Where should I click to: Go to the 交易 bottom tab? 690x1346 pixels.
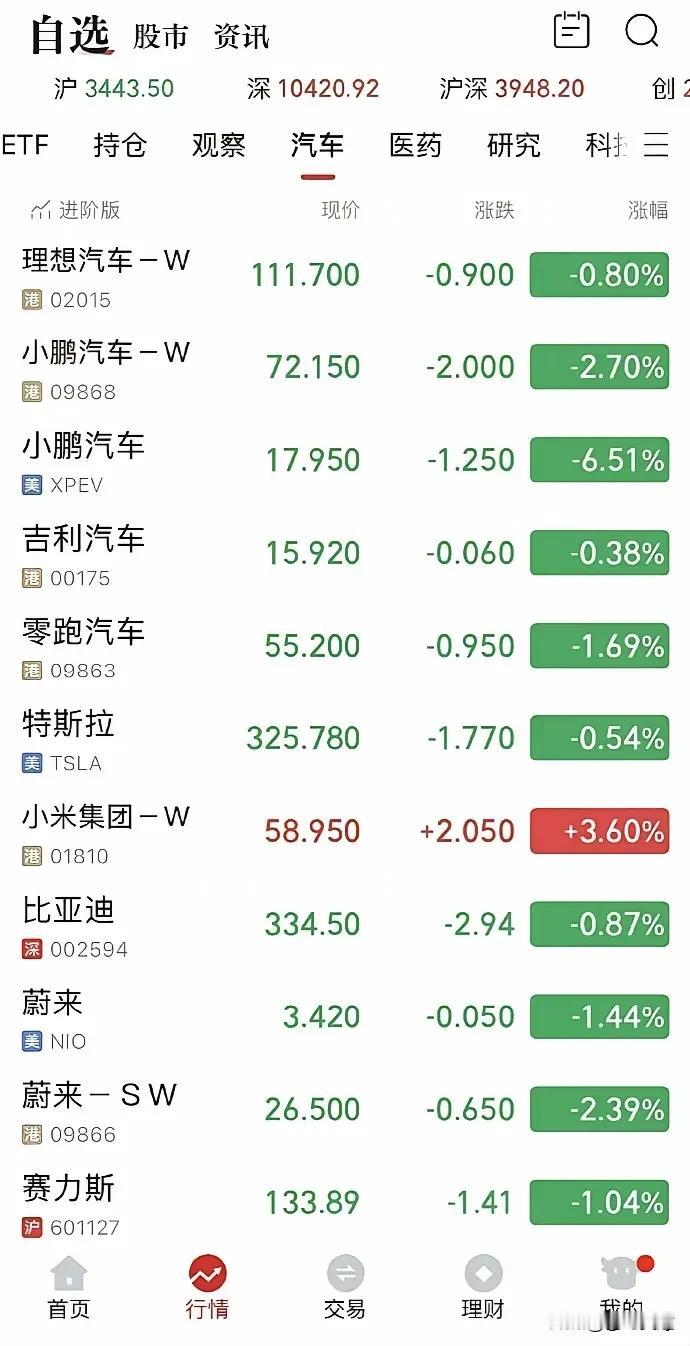[345, 1289]
